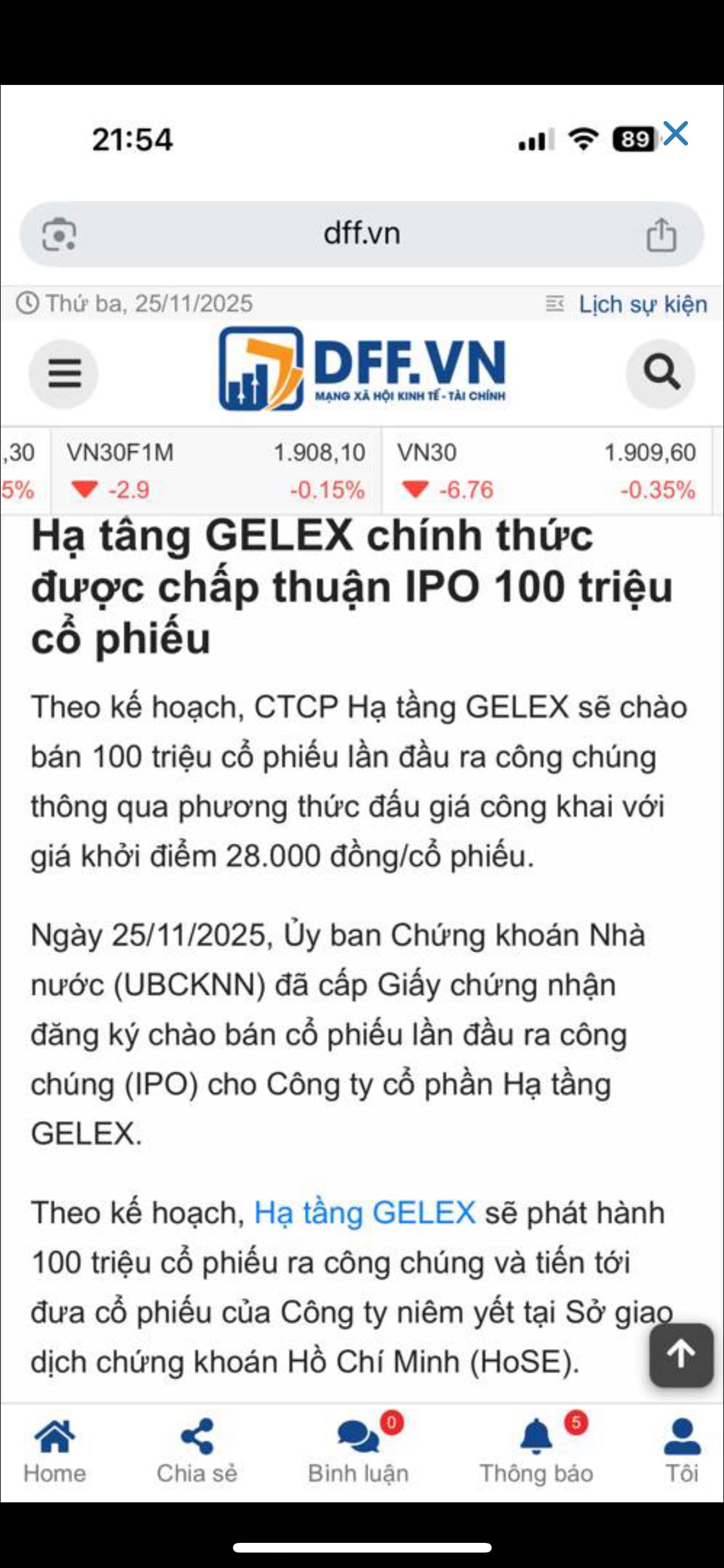
Task: Open the hamburger menu
Action: [x=64, y=373]
